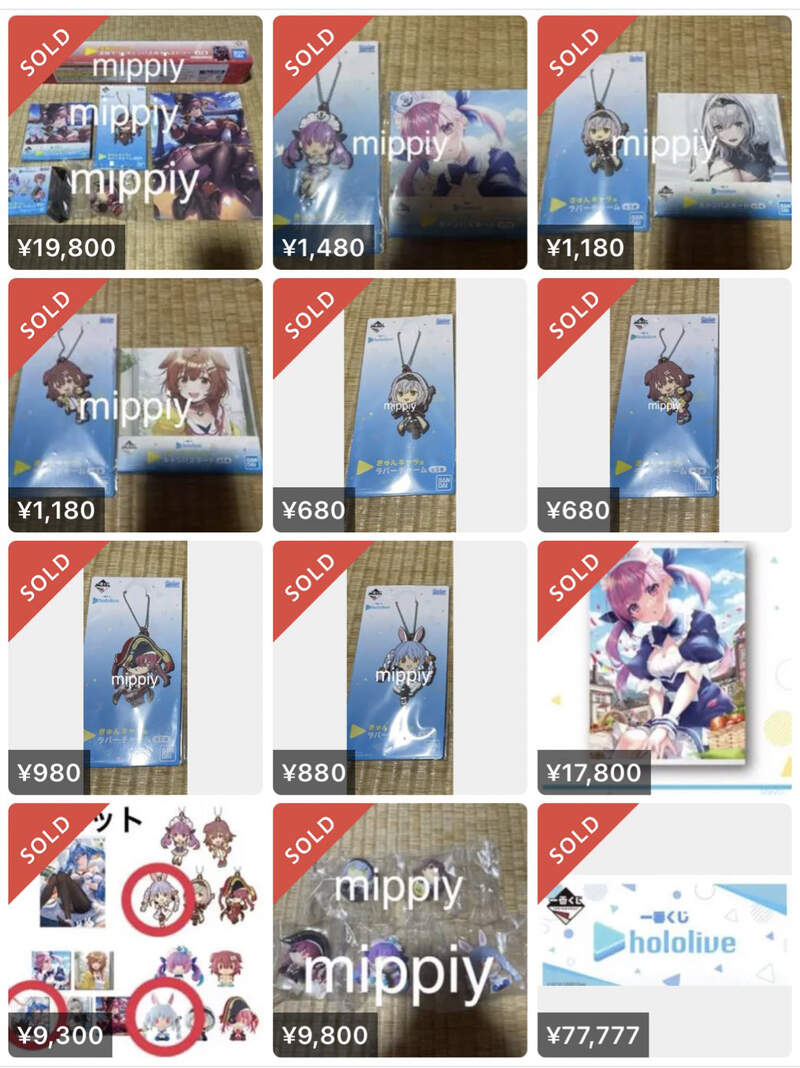800x1068 pixels.
Task: View the ¥9,300 set listing with red circles
Action: [x=135, y=930]
